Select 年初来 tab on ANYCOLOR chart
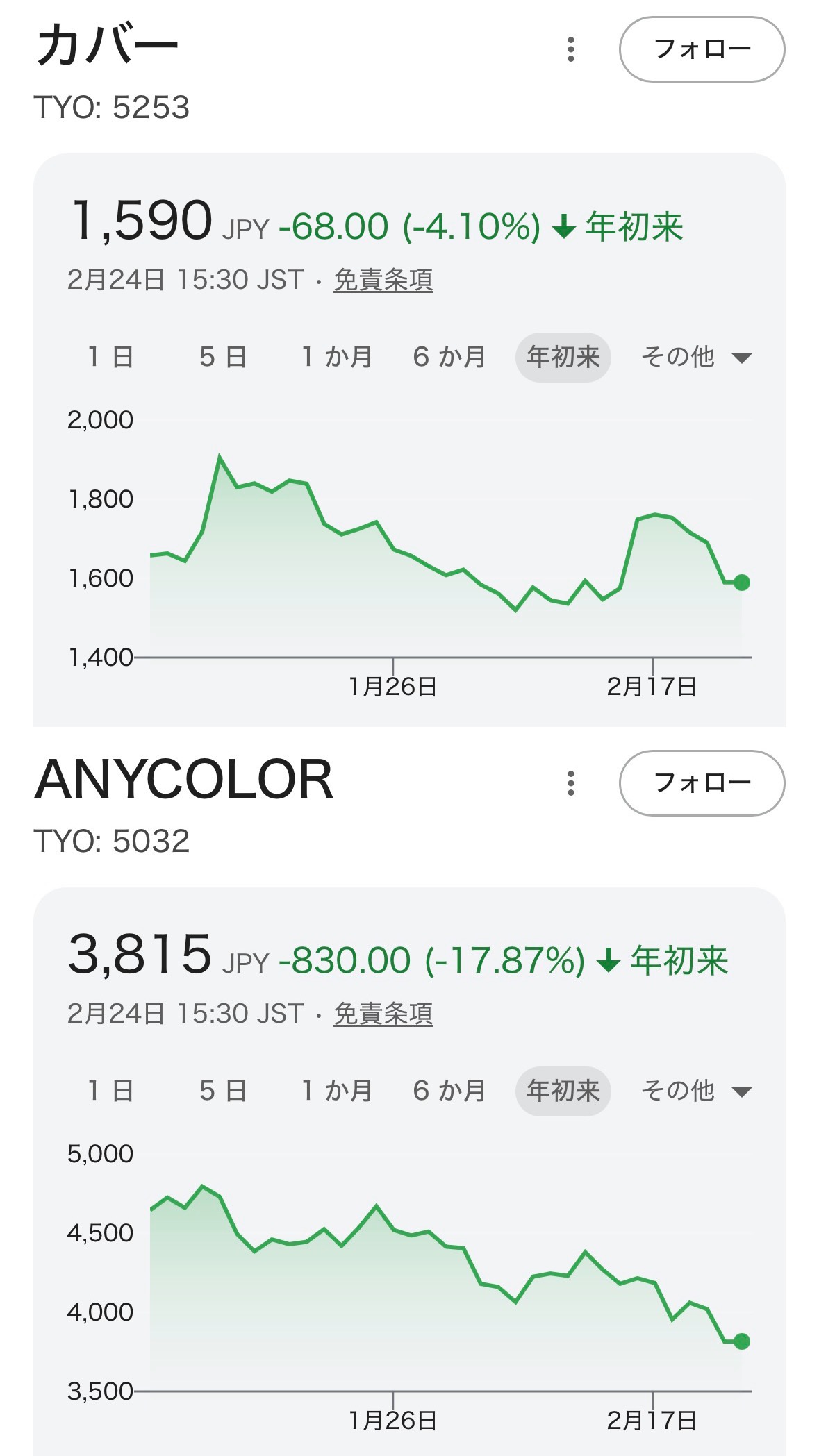 (563, 1091)
